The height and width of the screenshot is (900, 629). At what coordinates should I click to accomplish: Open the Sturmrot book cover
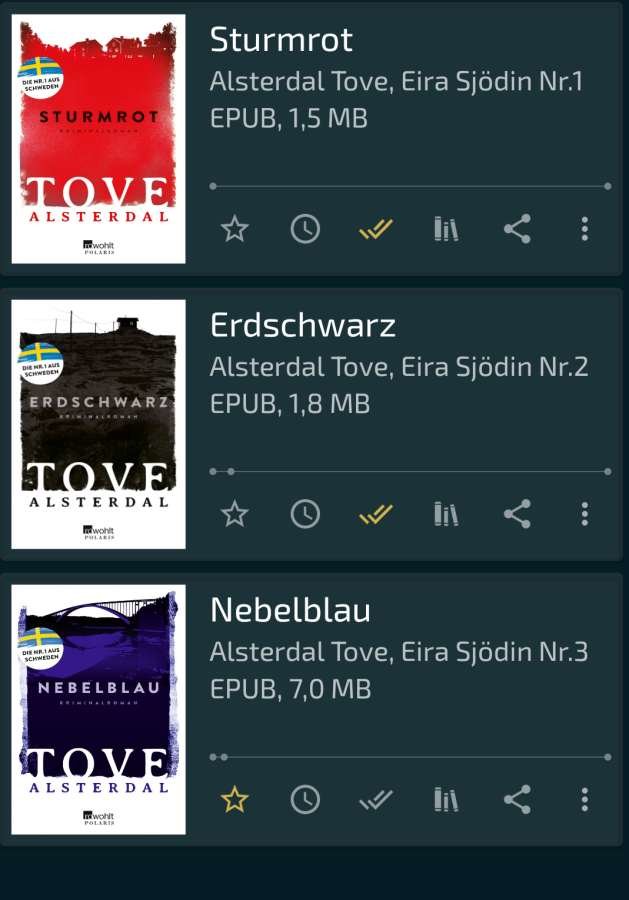98,139
